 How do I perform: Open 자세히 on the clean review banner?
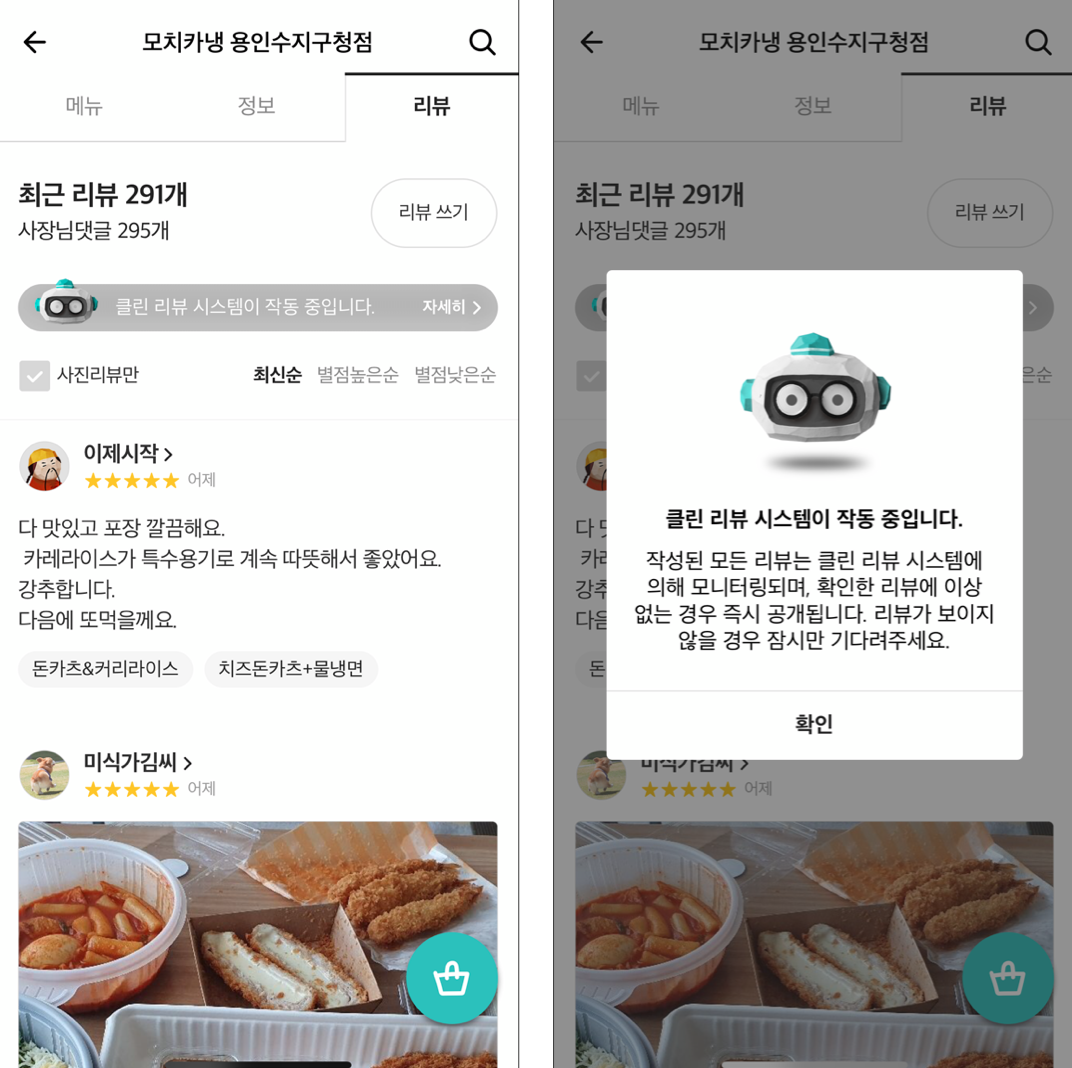coord(451,307)
